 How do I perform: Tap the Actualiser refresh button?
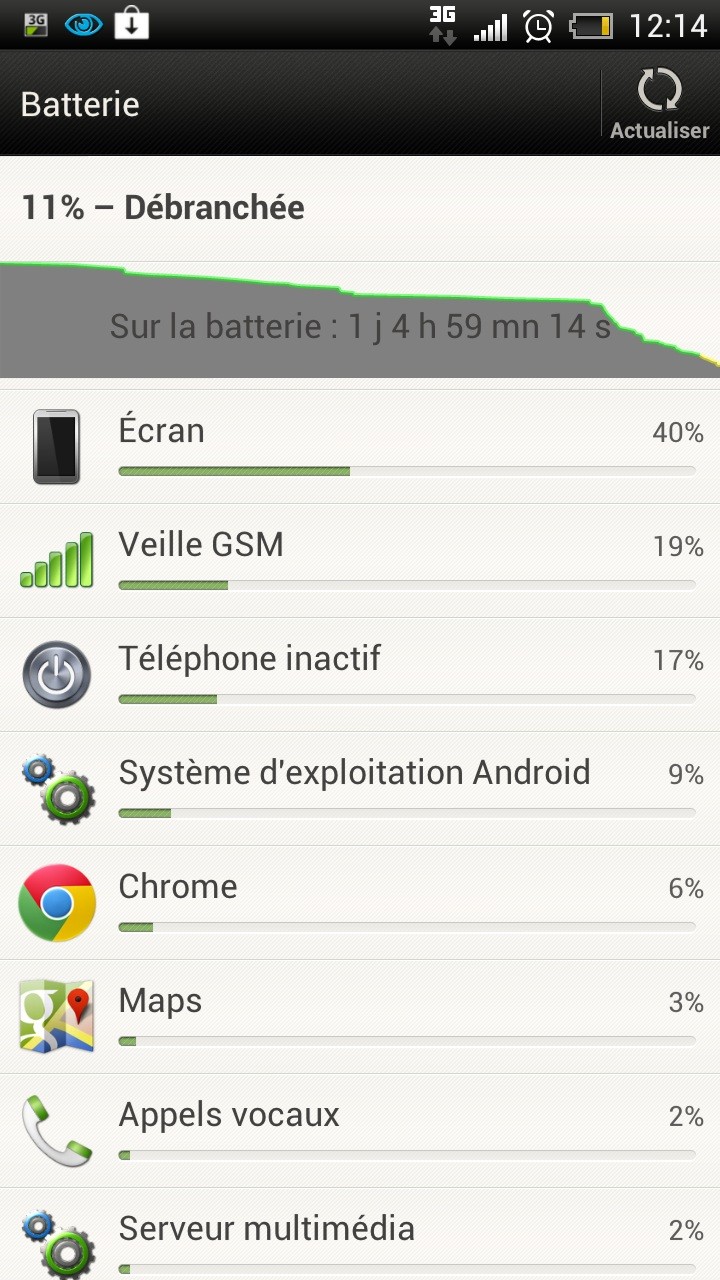point(660,104)
